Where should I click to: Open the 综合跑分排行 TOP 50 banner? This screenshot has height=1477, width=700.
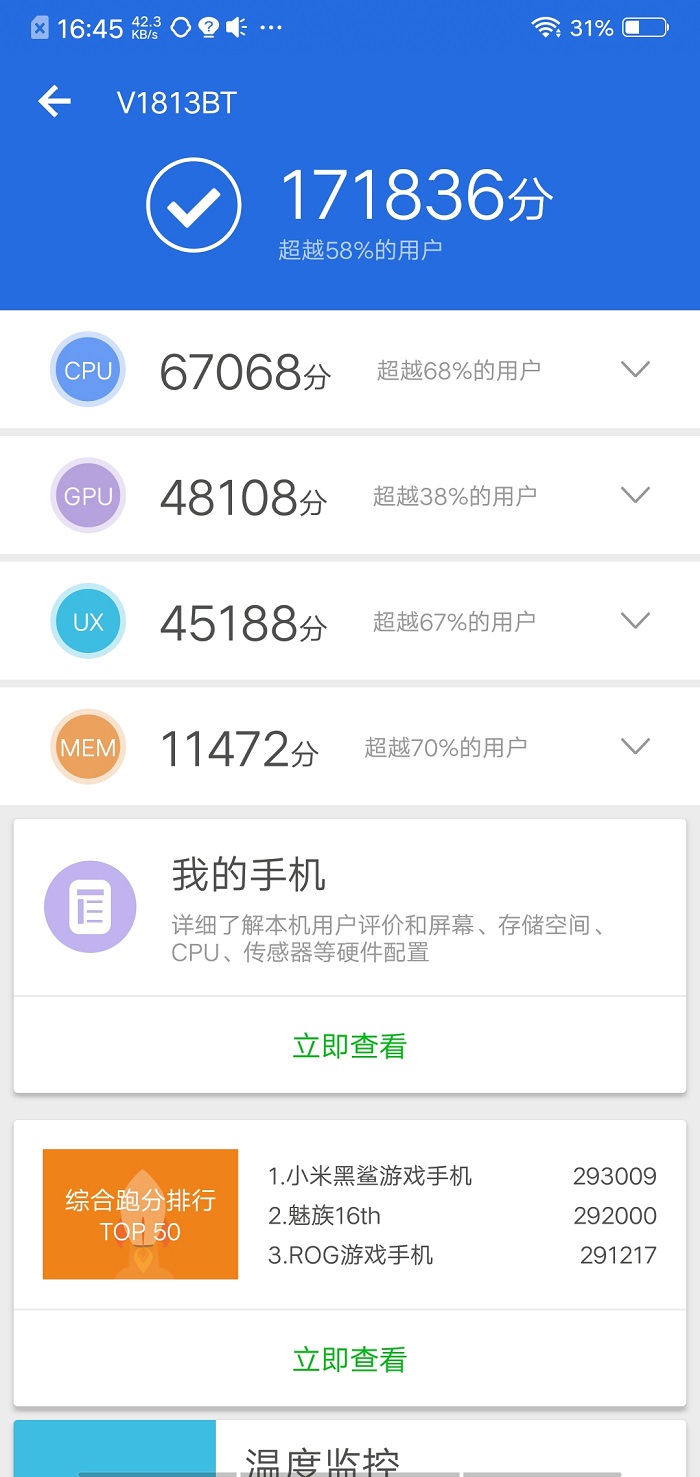[140, 1214]
